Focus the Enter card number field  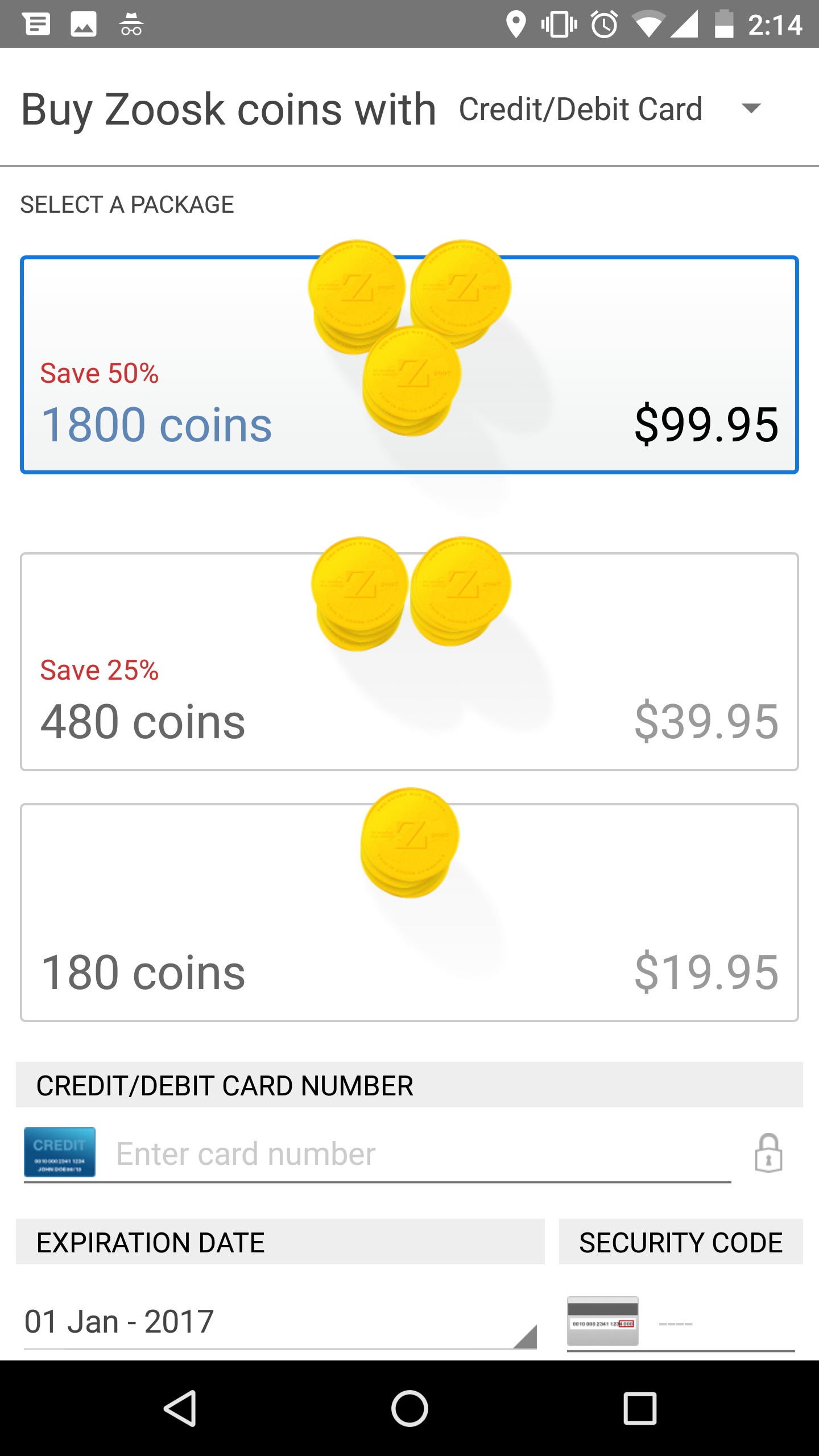click(421, 1155)
